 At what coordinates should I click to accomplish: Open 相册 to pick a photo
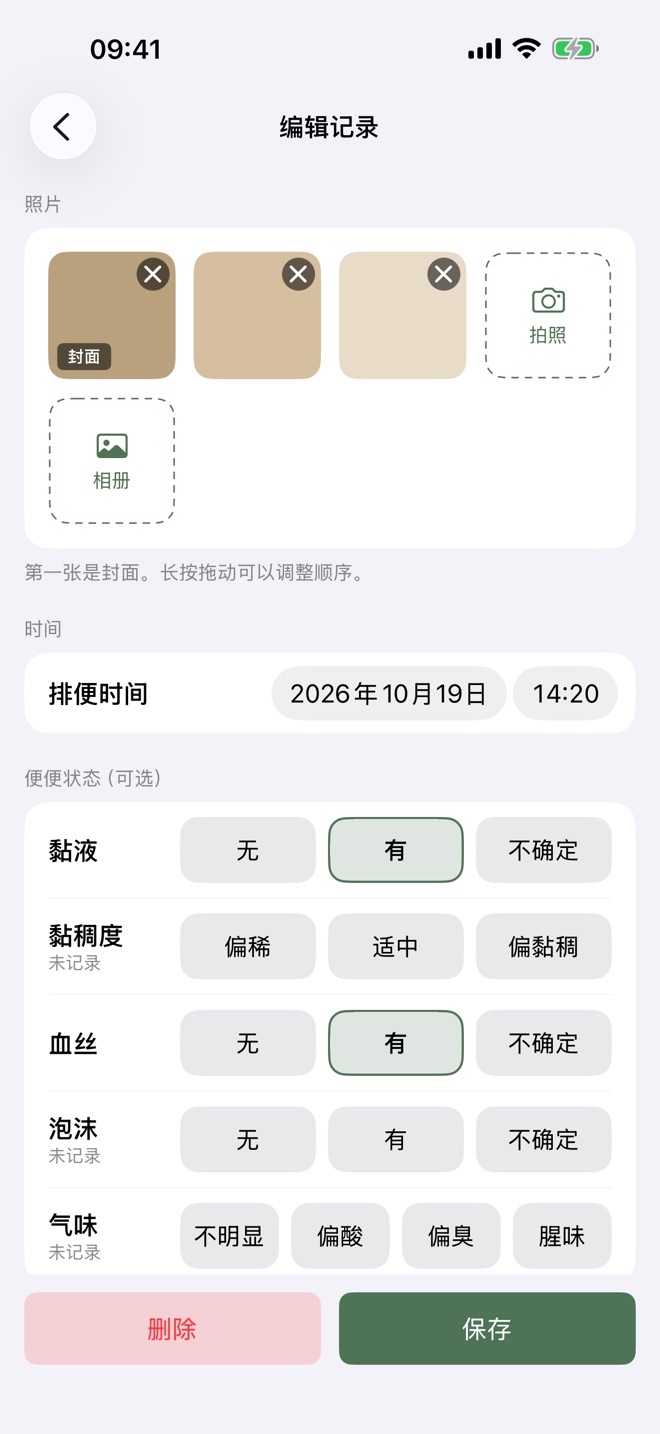pos(112,461)
